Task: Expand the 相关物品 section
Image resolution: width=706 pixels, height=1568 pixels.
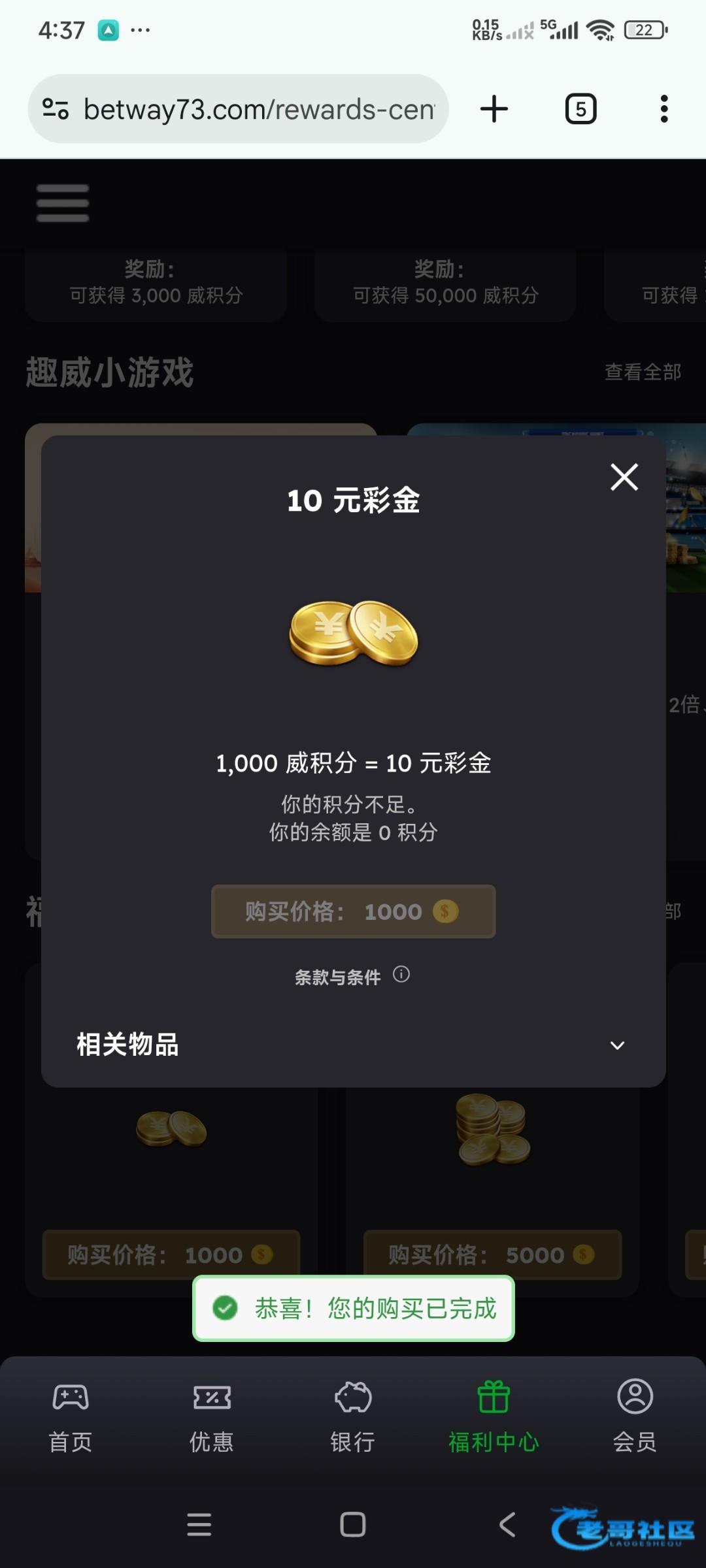Action: (616, 1045)
